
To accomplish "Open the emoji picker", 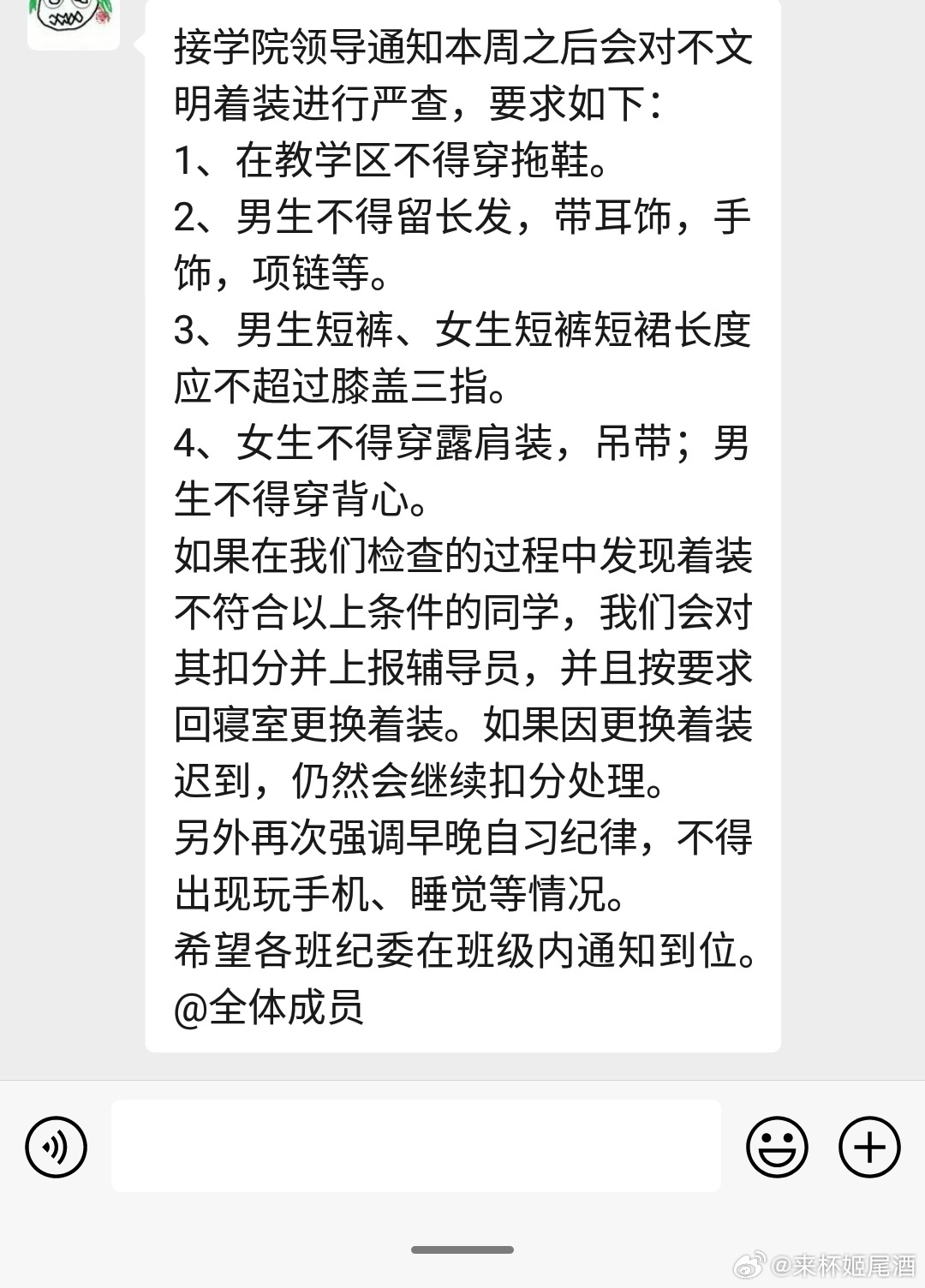I will [x=777, y=1147].
